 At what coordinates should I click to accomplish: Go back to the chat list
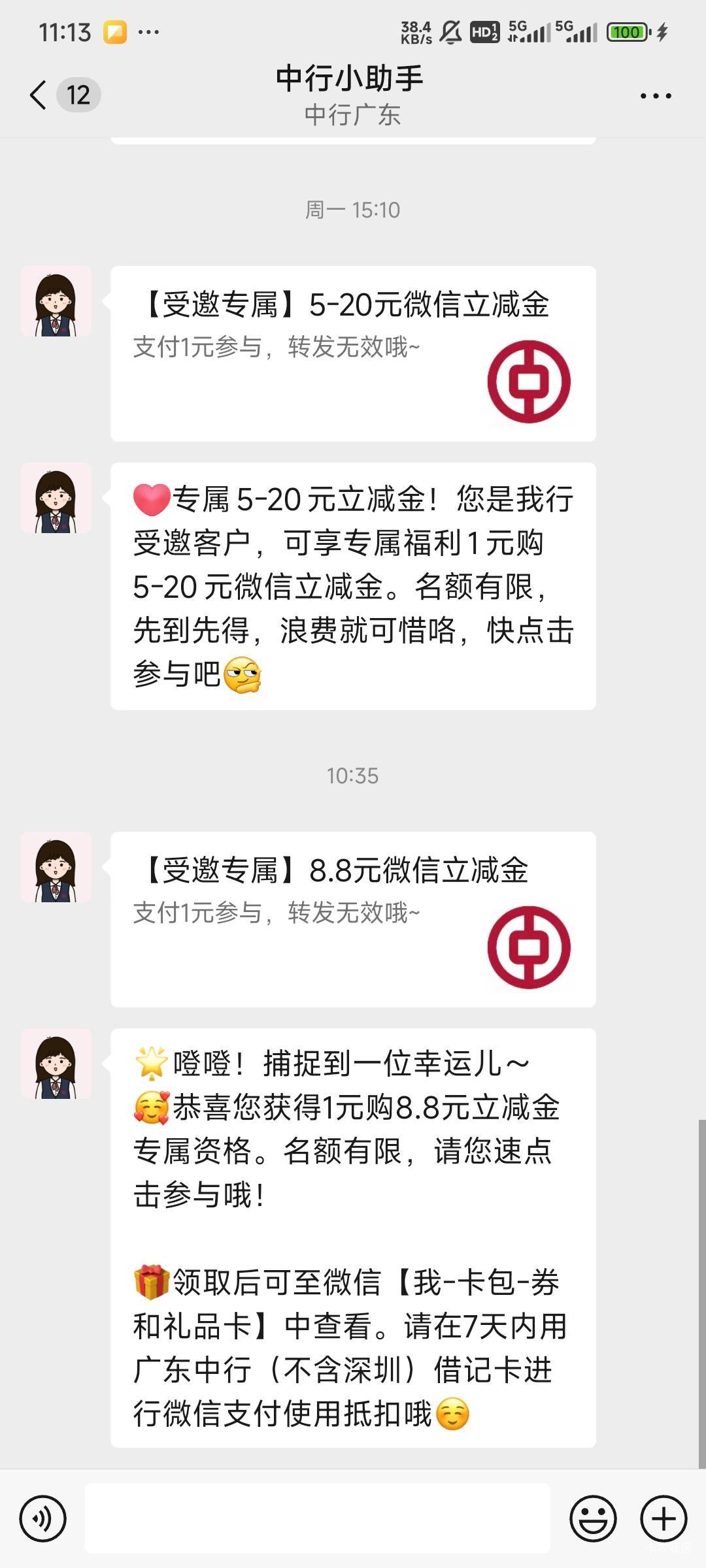point(39,95)
